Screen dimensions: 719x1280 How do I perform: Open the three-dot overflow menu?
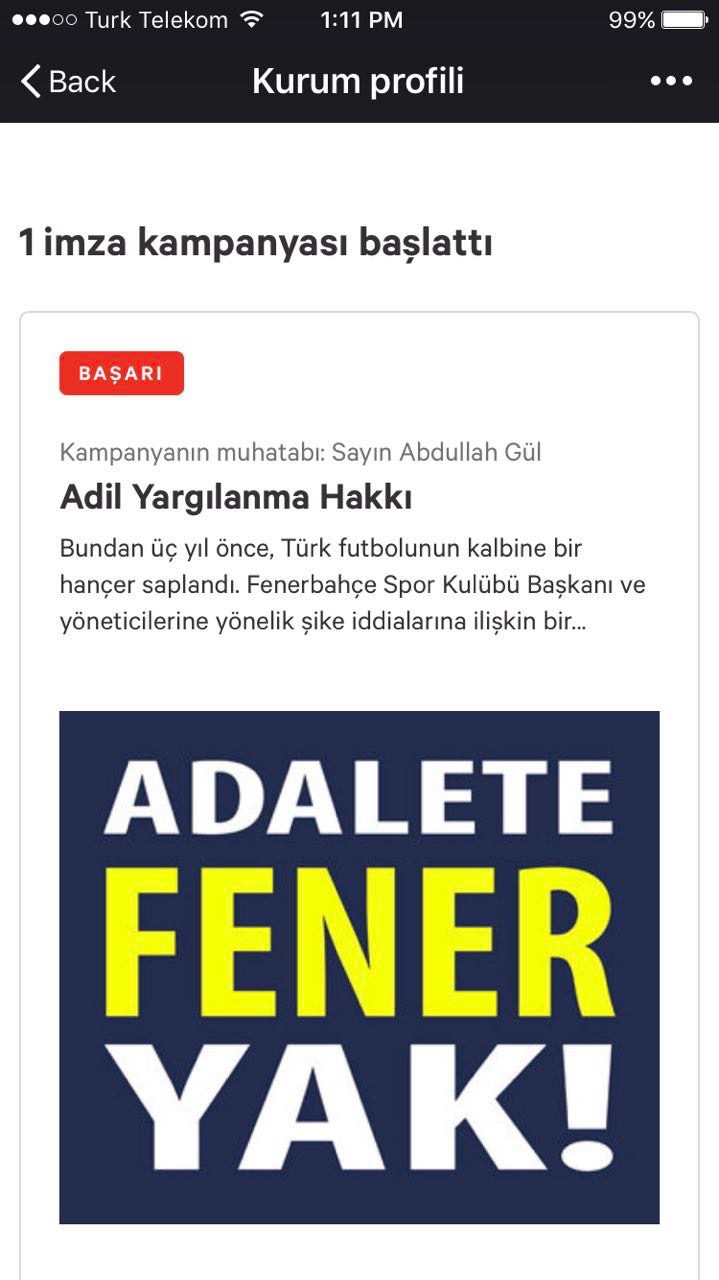click(x=671, y=81)
